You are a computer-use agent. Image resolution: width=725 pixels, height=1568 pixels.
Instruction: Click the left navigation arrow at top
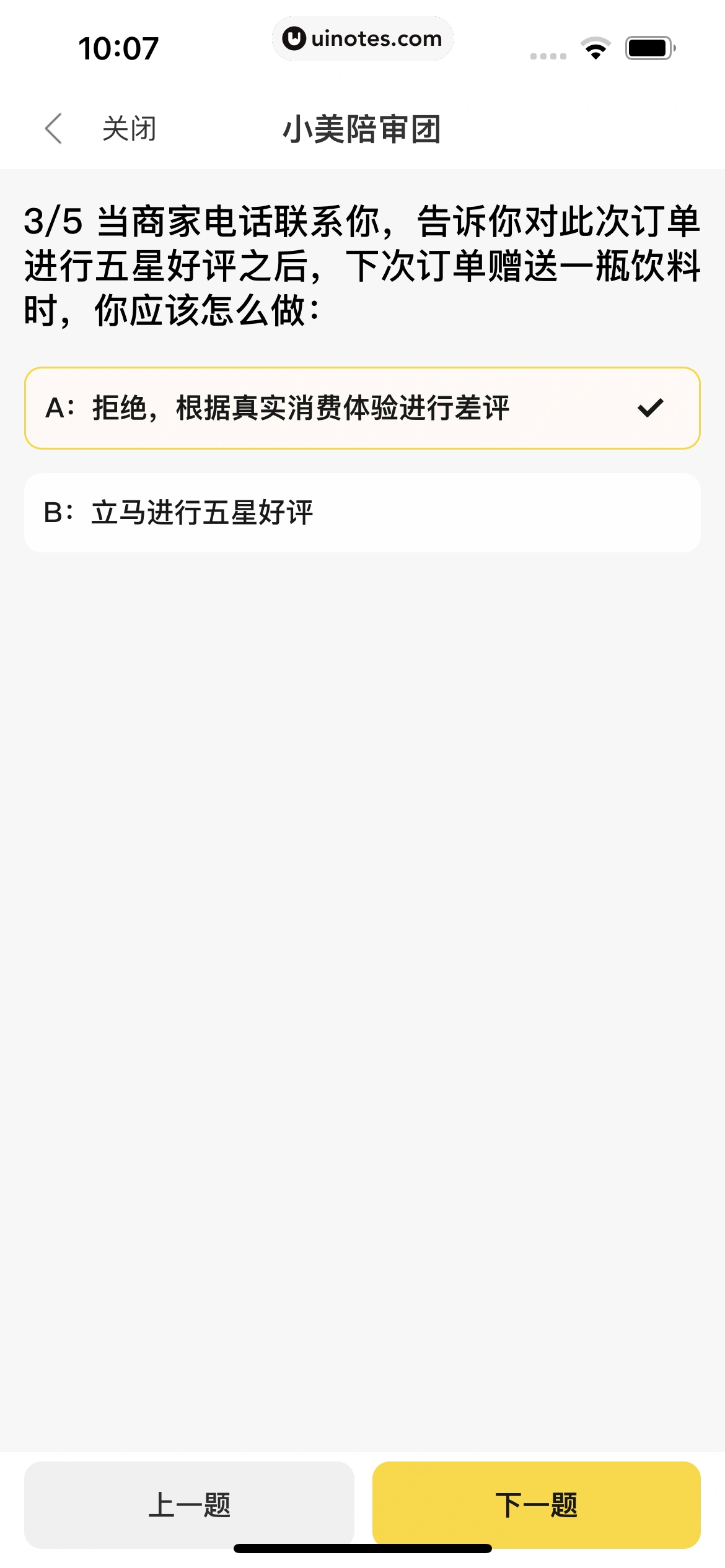point(53,128)
